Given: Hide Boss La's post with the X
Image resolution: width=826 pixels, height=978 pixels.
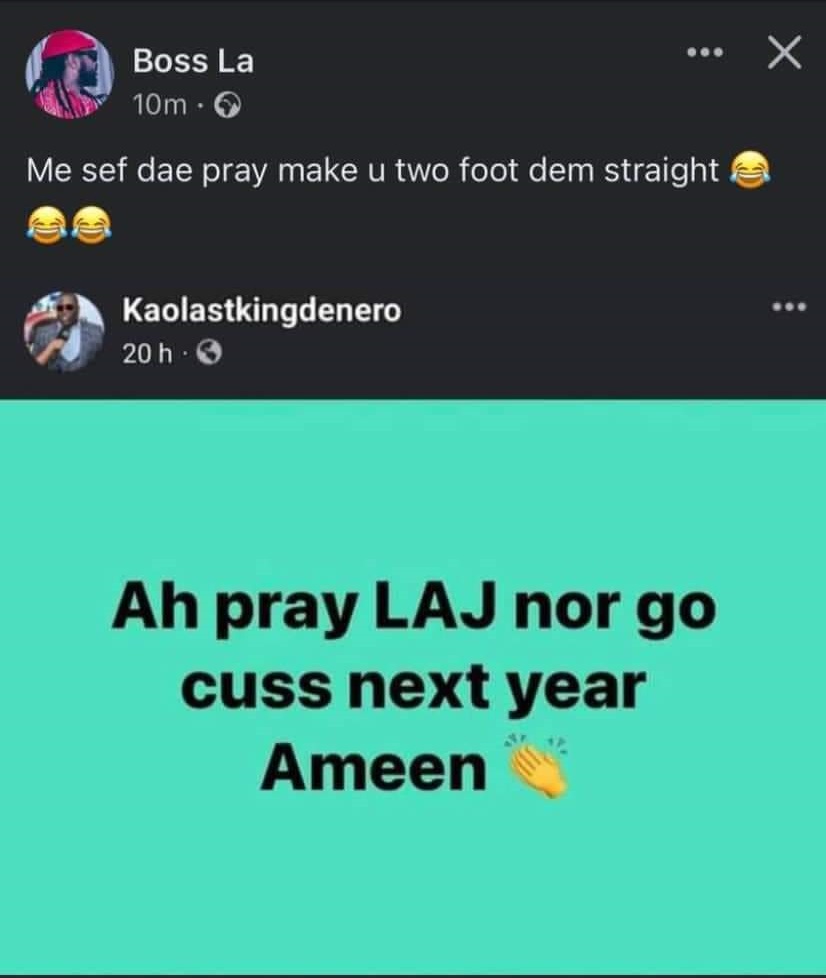Looking at the screenshot, I should (784, 54).
